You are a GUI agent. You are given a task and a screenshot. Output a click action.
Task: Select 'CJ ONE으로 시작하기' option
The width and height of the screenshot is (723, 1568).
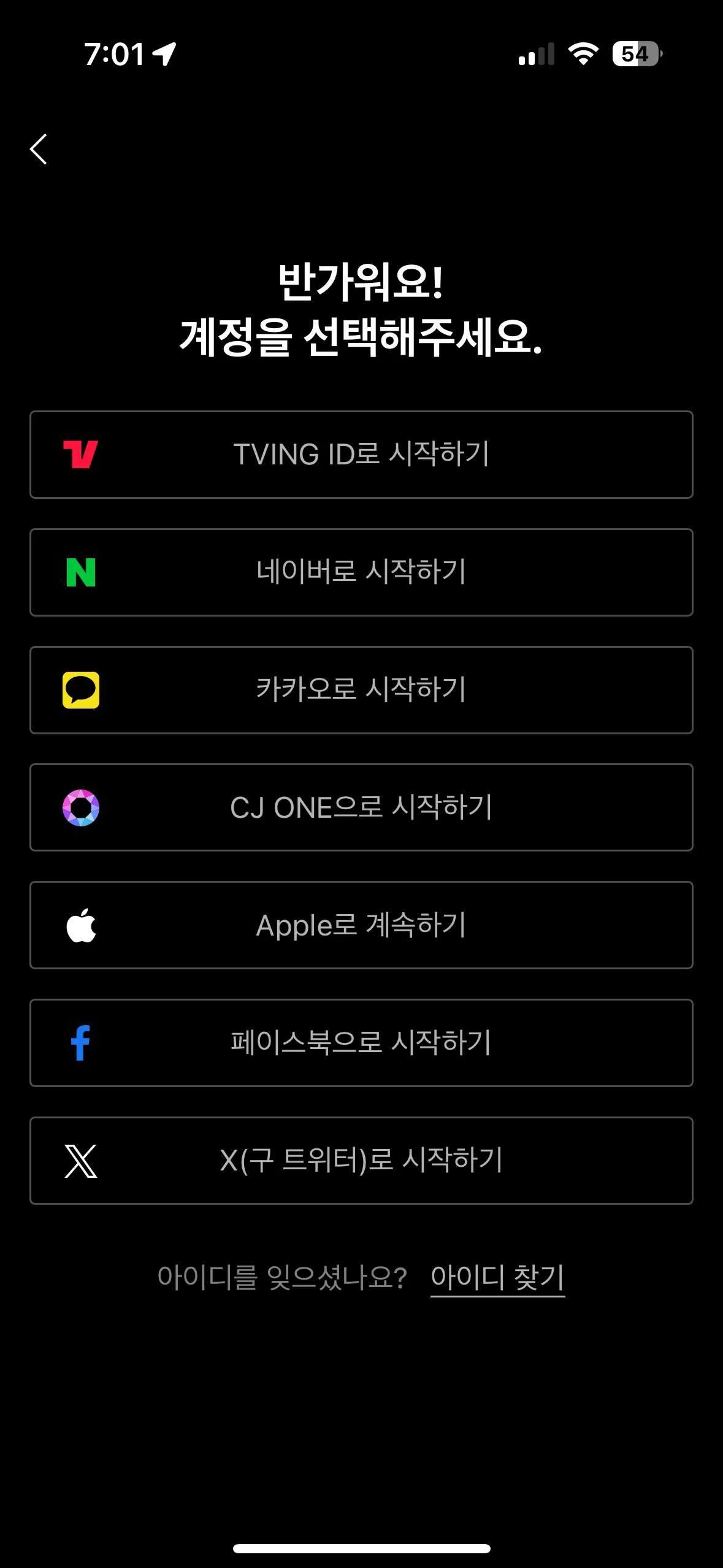(361, 807)
